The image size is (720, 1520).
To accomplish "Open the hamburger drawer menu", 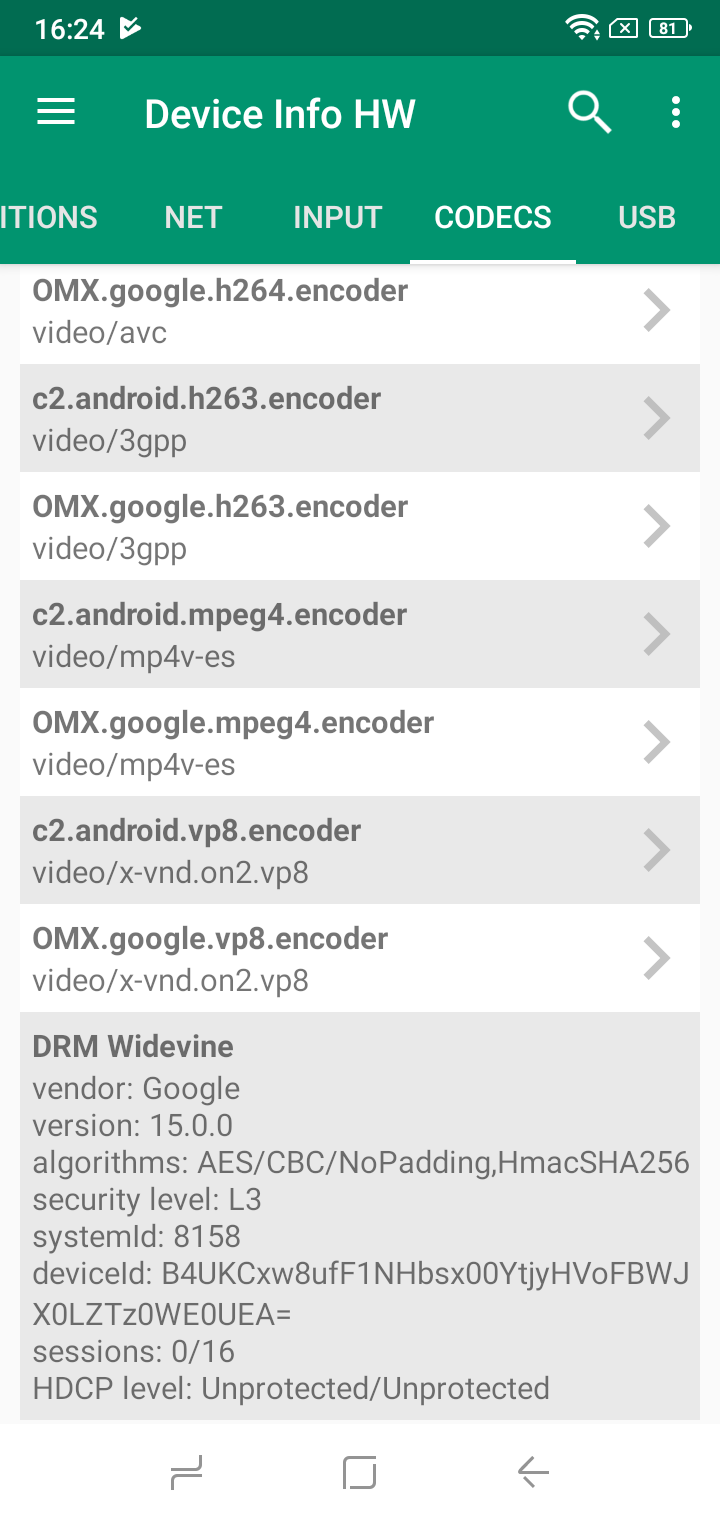I will 56,113.
